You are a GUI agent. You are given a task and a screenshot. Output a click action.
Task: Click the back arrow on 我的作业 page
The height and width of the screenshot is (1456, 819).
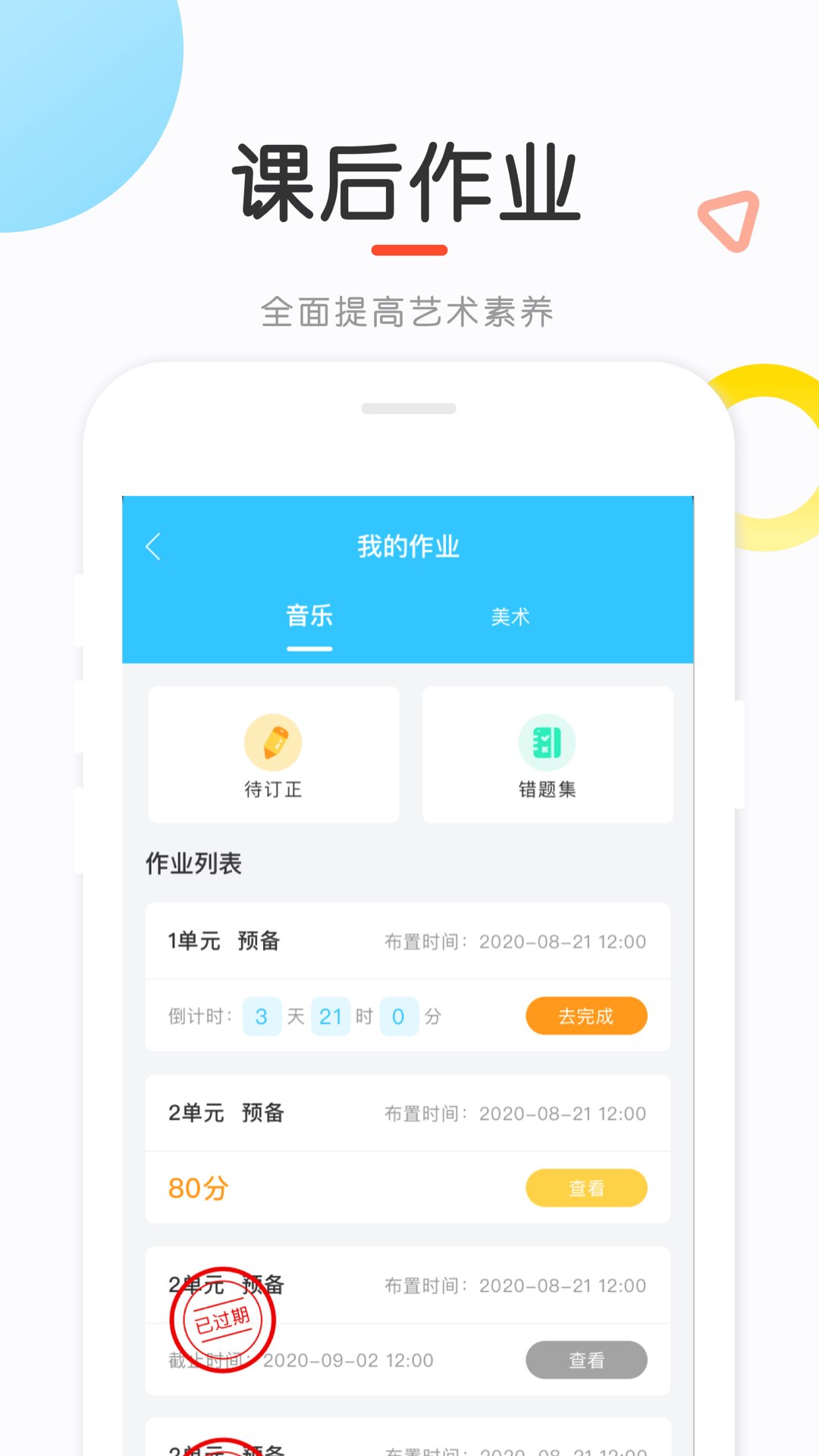point(154,545)
